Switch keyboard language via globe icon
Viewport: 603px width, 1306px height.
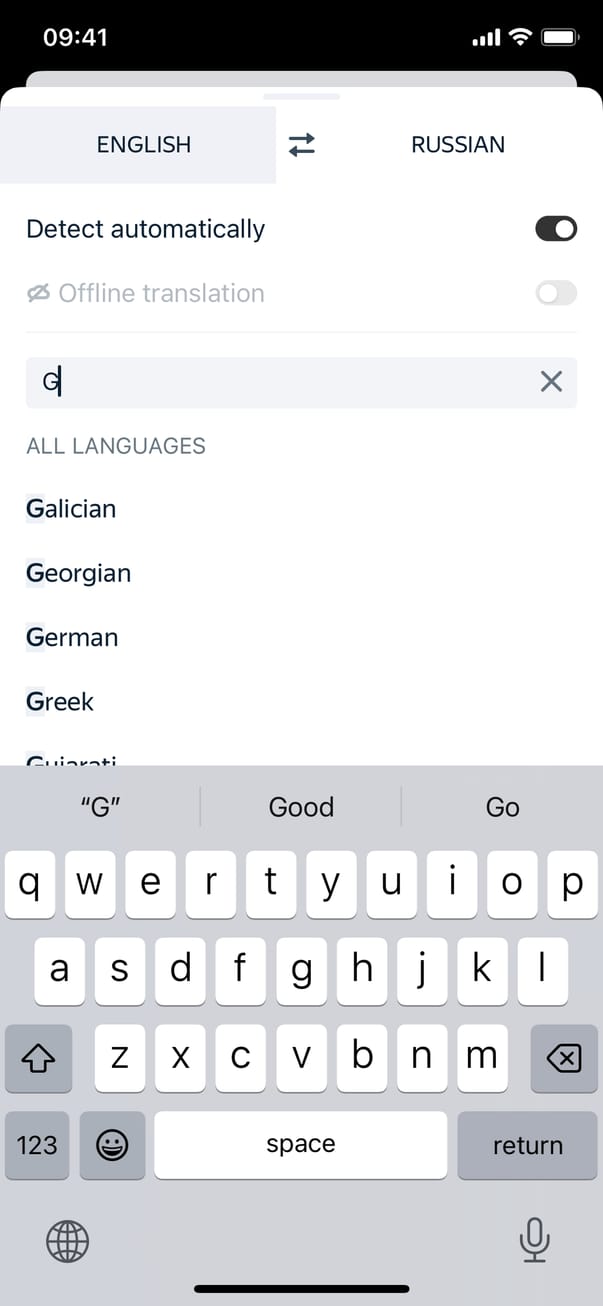67,1242
